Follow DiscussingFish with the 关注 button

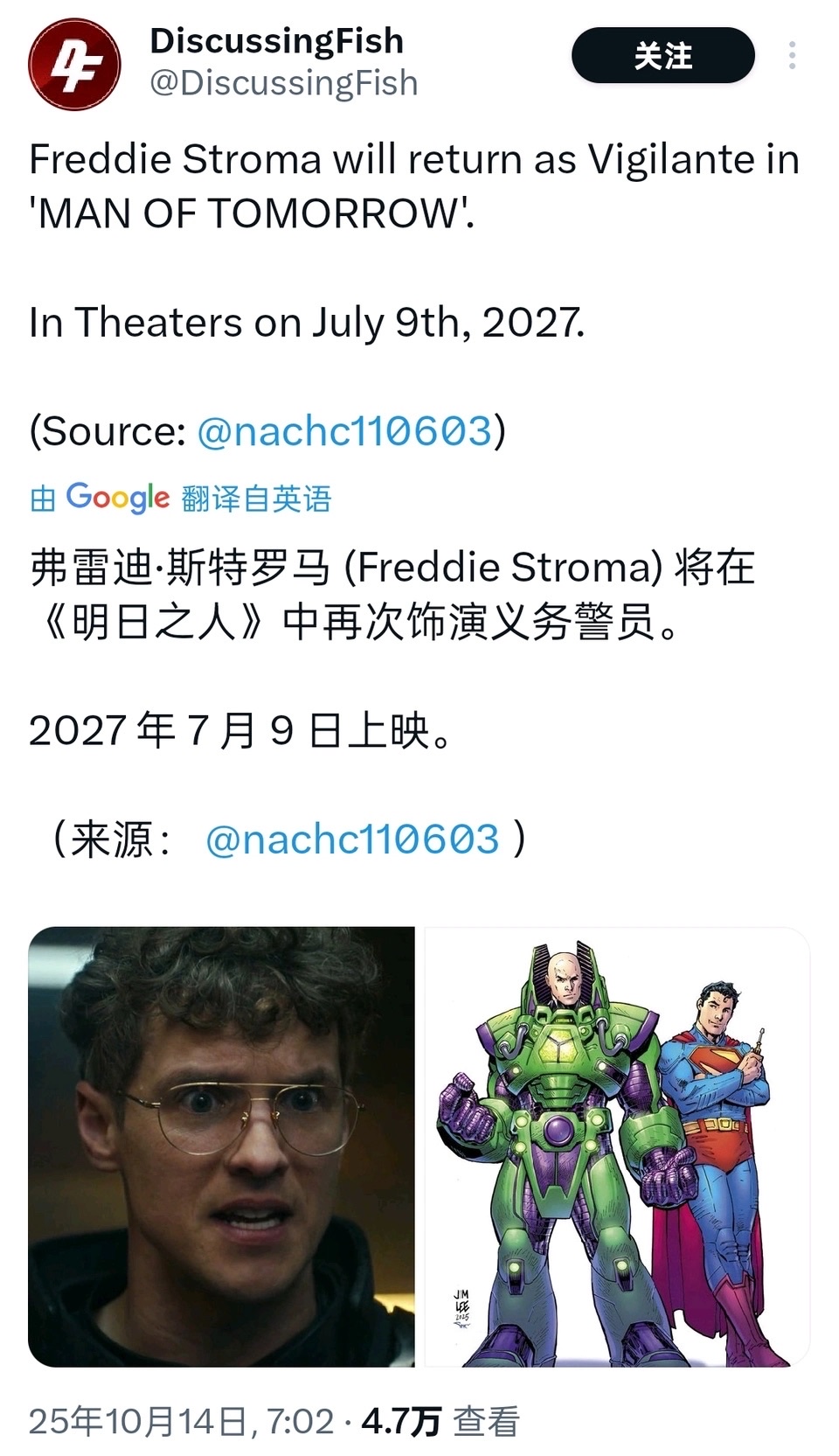pyautogui.click(x=662, y=56)
